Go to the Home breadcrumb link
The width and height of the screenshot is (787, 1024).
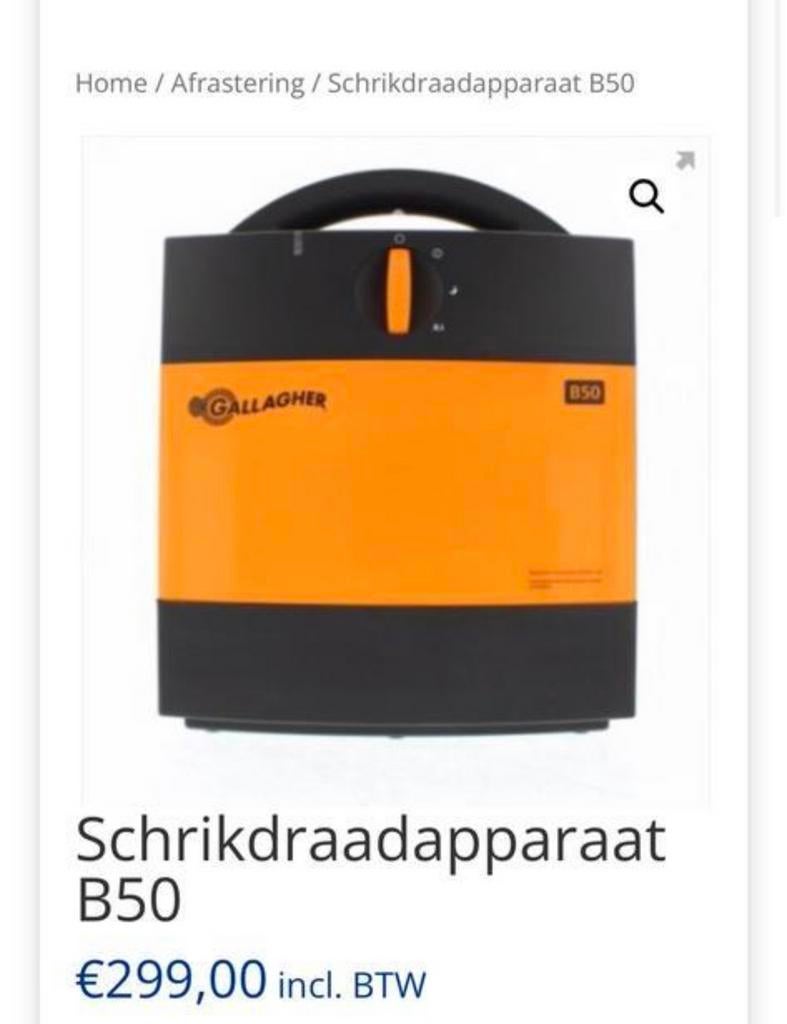pyautogui.click(x=110, y=83)
